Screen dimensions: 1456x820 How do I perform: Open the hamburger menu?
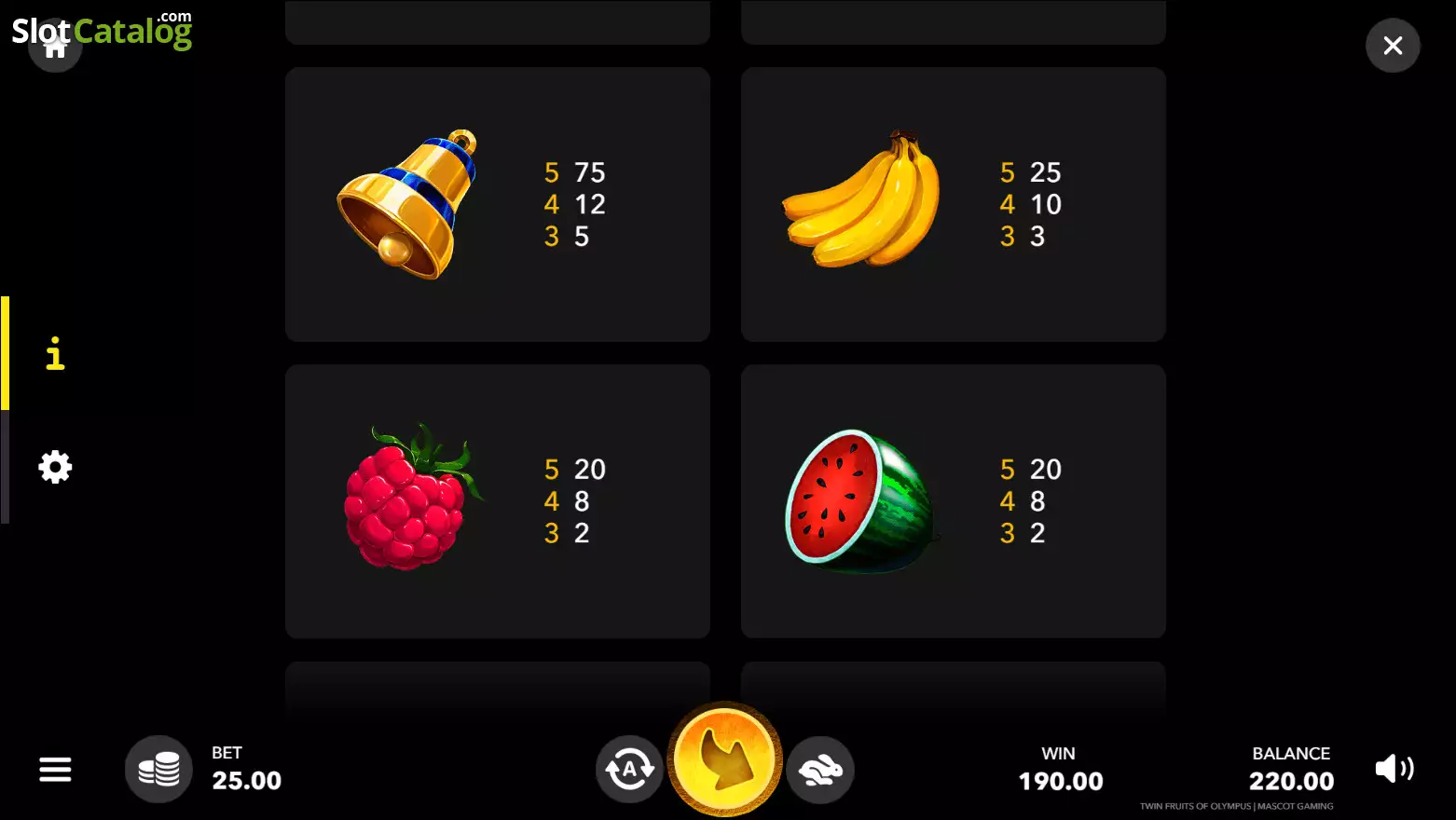click(55, 770)
